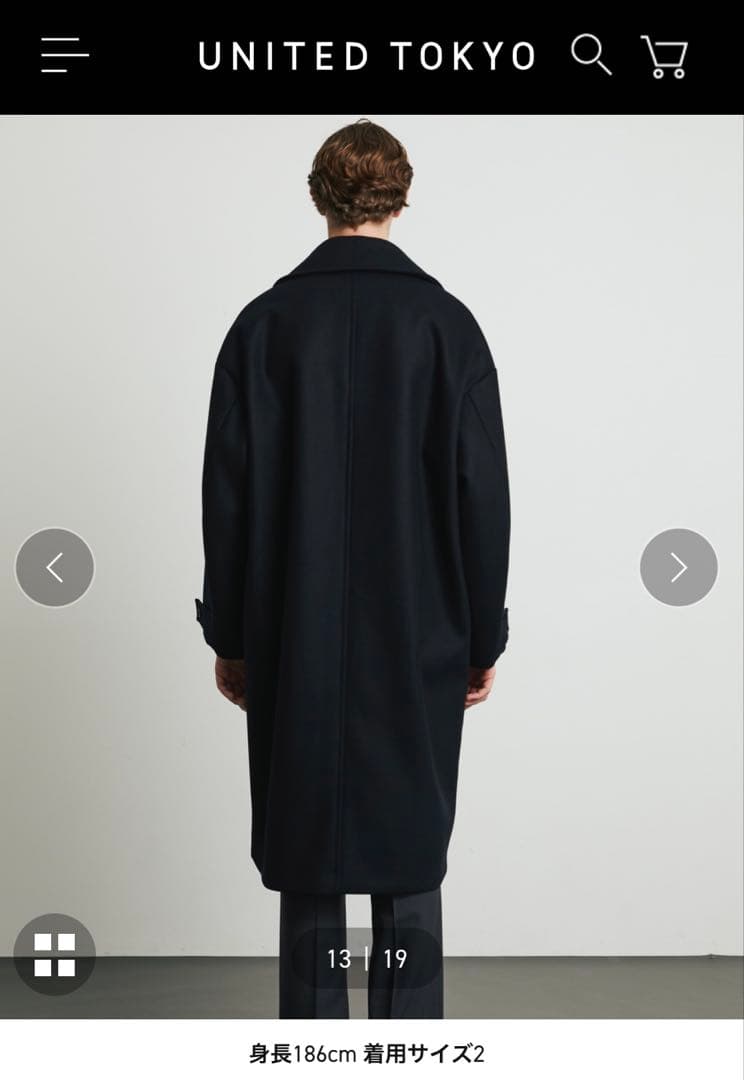
Task: View the shopping cart
Action: coord(664,57)
